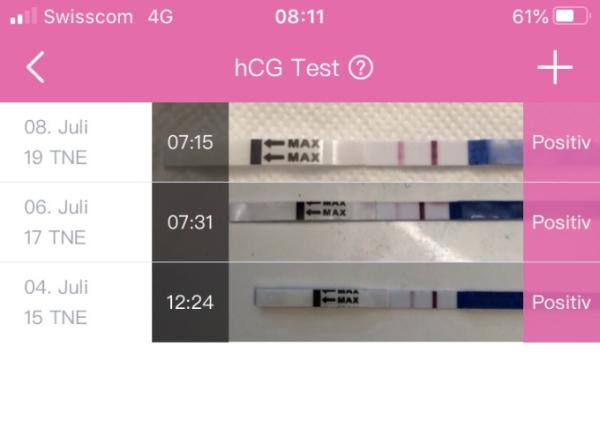Add a new hCG test entry
Screen dimensions: 600x437
click(x=555, y=68)
